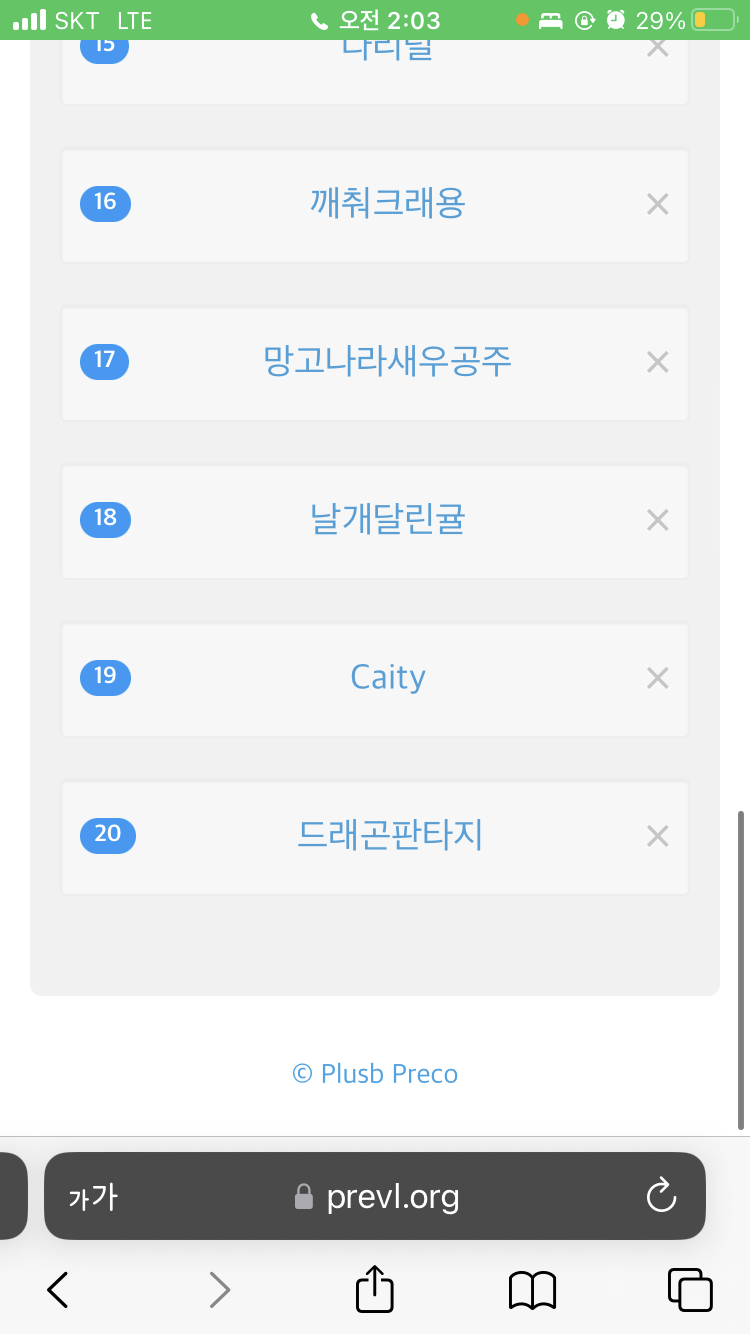Remove entry 19 Caity
Image resolution: width=750 pixels, height=1334 pixels.
tap(657, 678)
